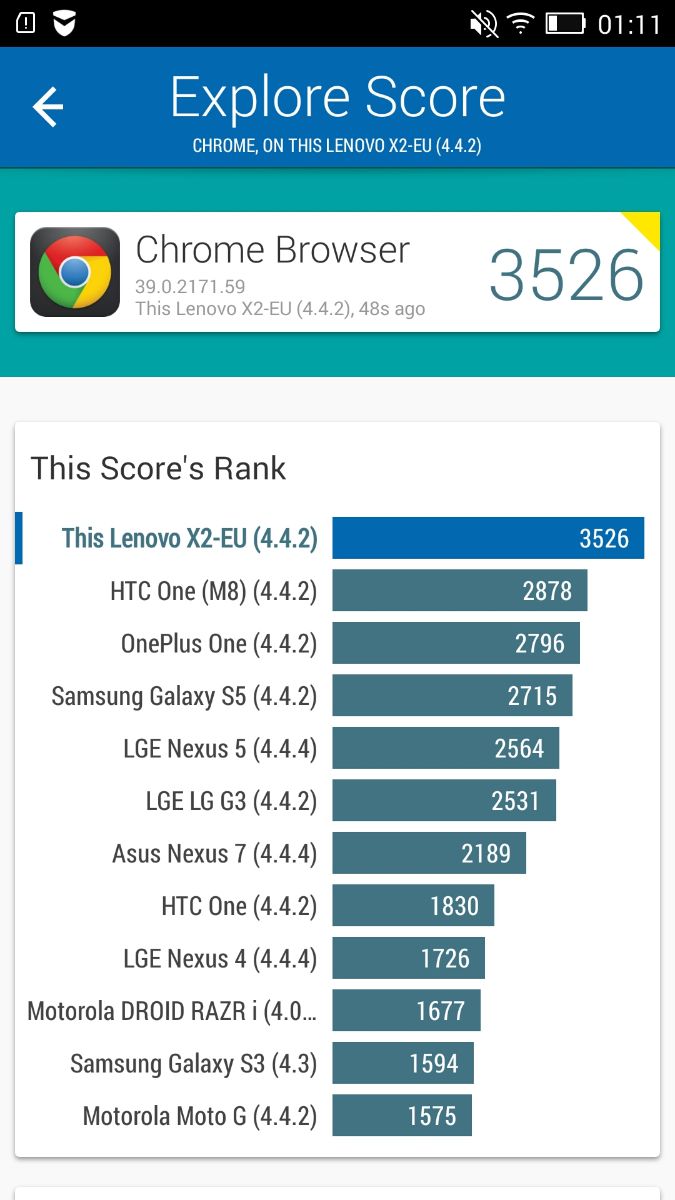
Task: Go back from Explore Score
Action: pos(47,107)
